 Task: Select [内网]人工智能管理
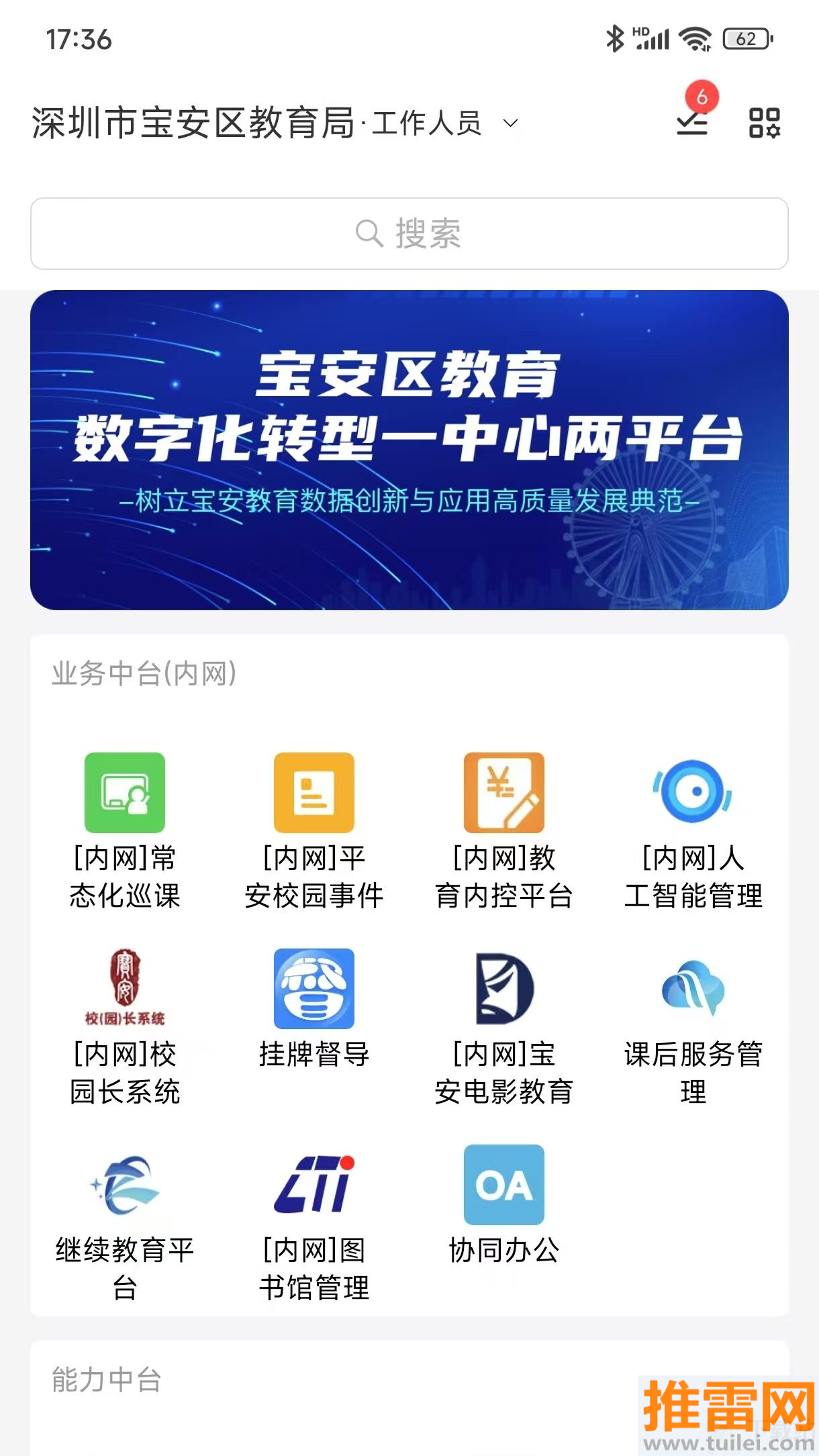tap(693, 793)
